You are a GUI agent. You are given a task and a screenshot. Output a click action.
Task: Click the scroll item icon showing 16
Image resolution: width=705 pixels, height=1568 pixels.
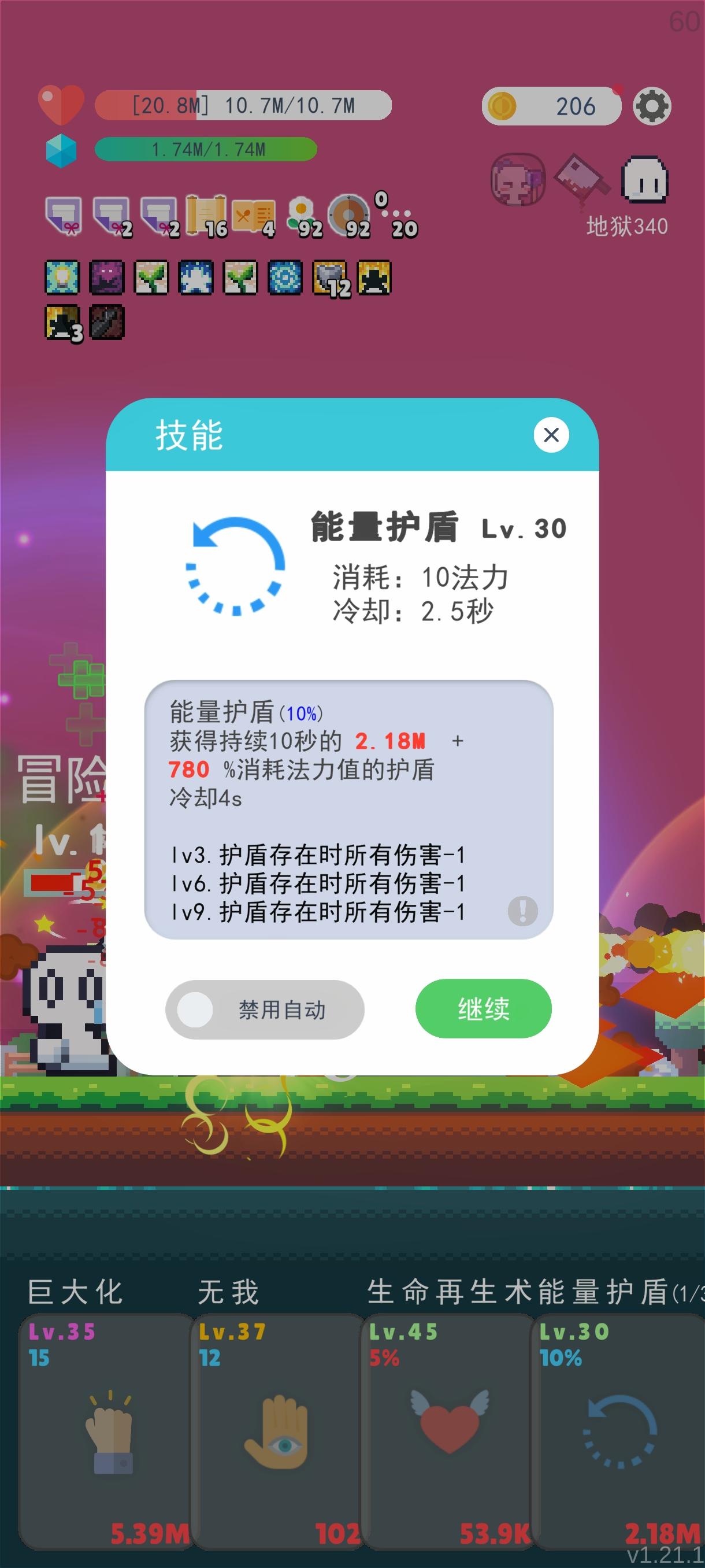207,215
